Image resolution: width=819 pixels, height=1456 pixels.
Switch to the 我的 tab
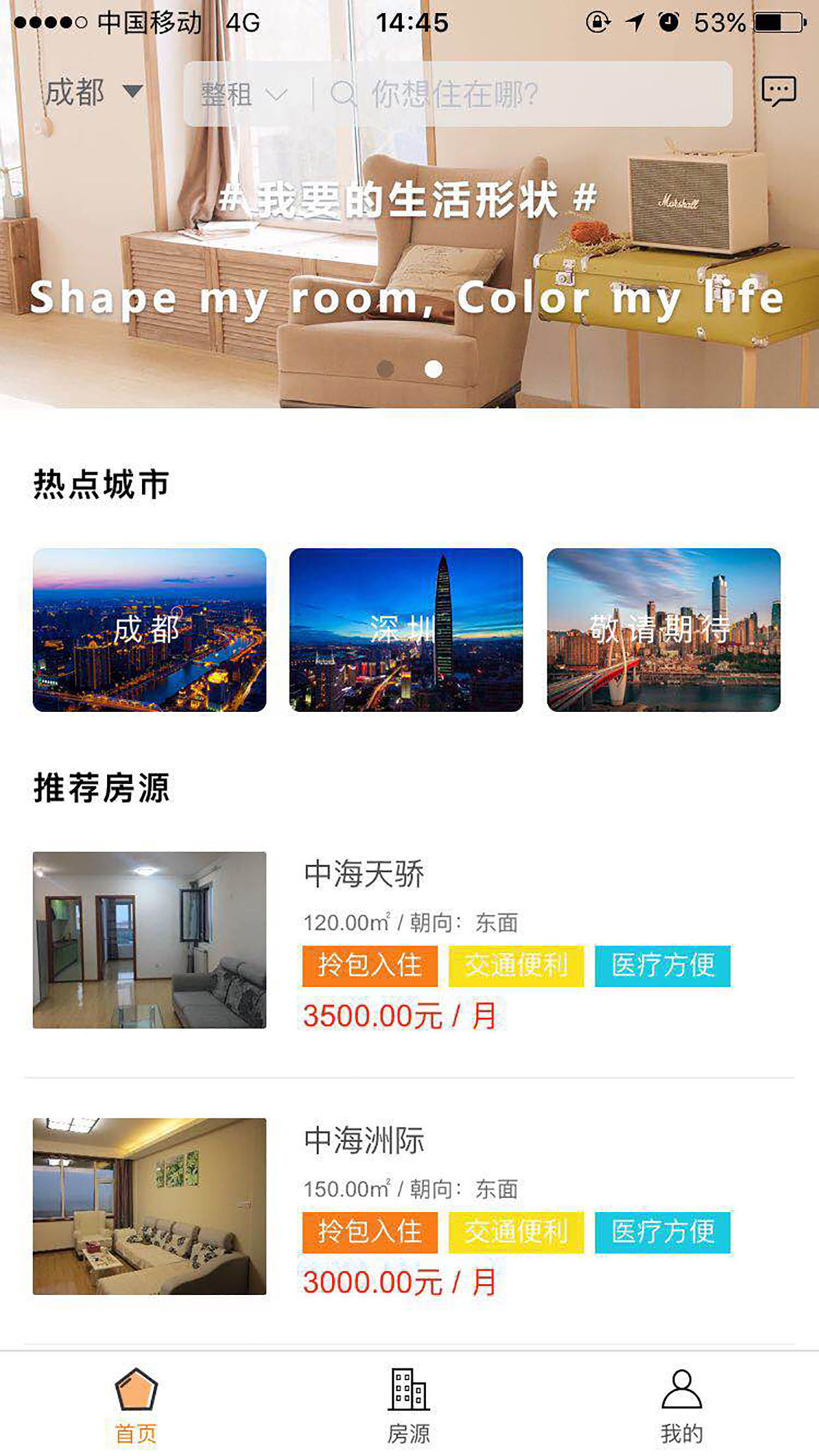pos(681,1405)
